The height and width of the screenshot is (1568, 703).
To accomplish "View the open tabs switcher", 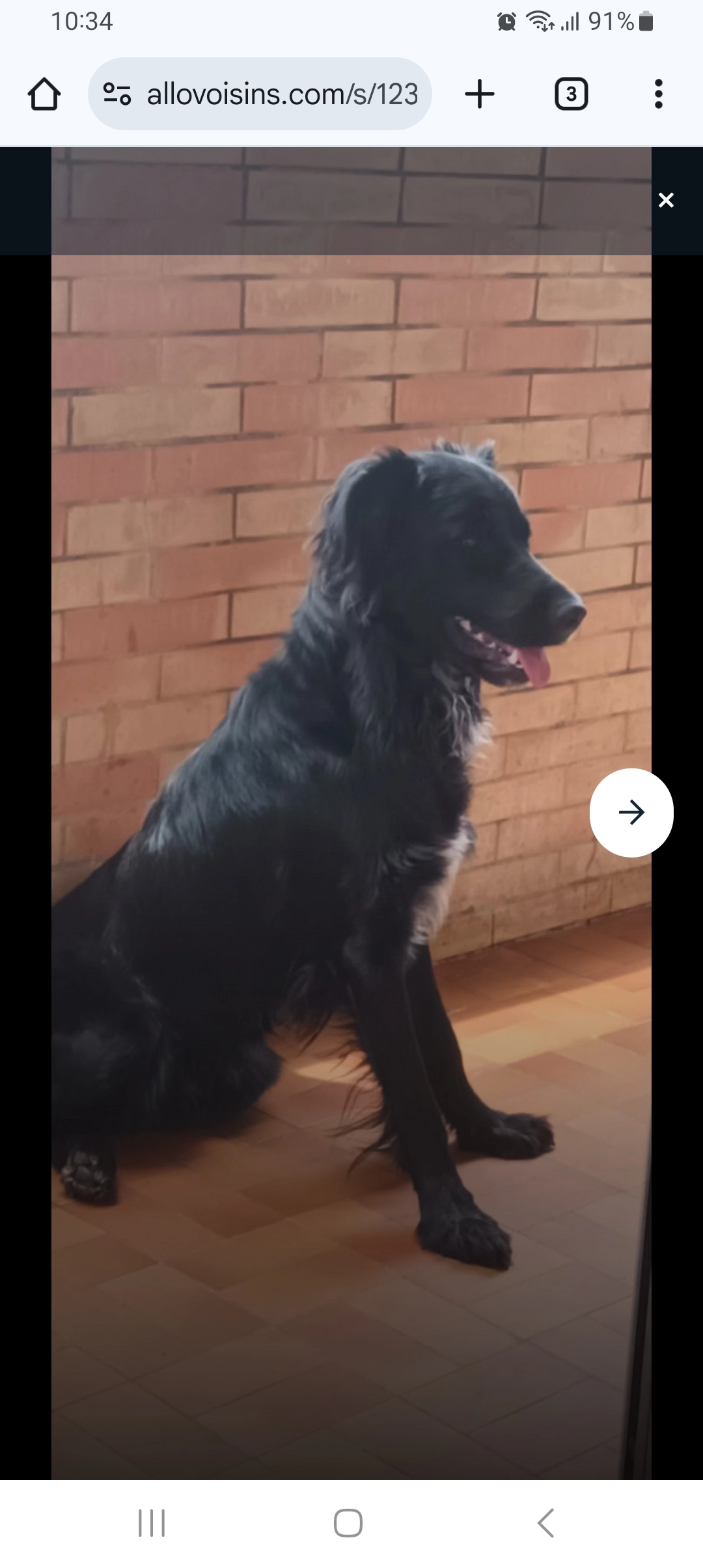I will click(571, 94).
